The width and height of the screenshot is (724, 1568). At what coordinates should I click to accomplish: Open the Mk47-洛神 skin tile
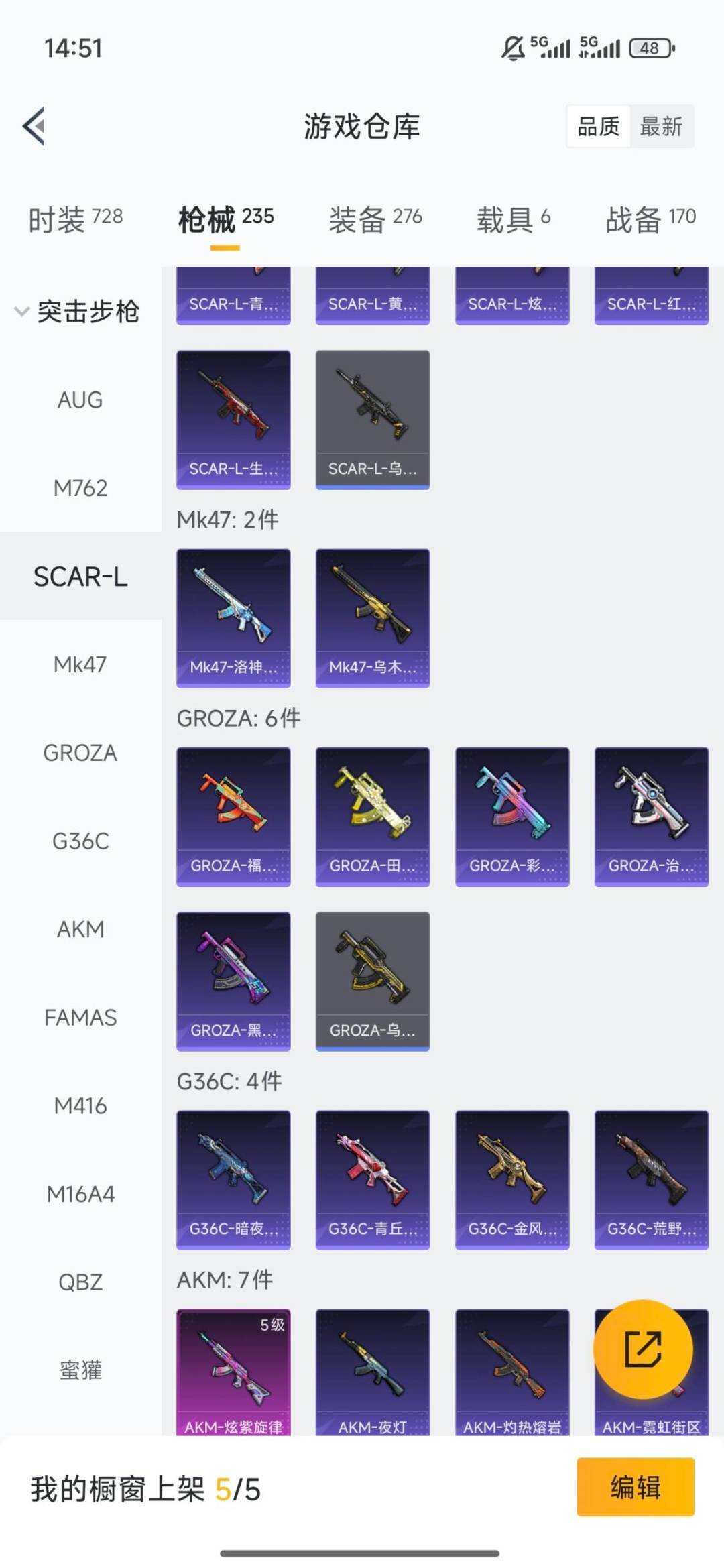pyautogui.click(x=233, y=617)
